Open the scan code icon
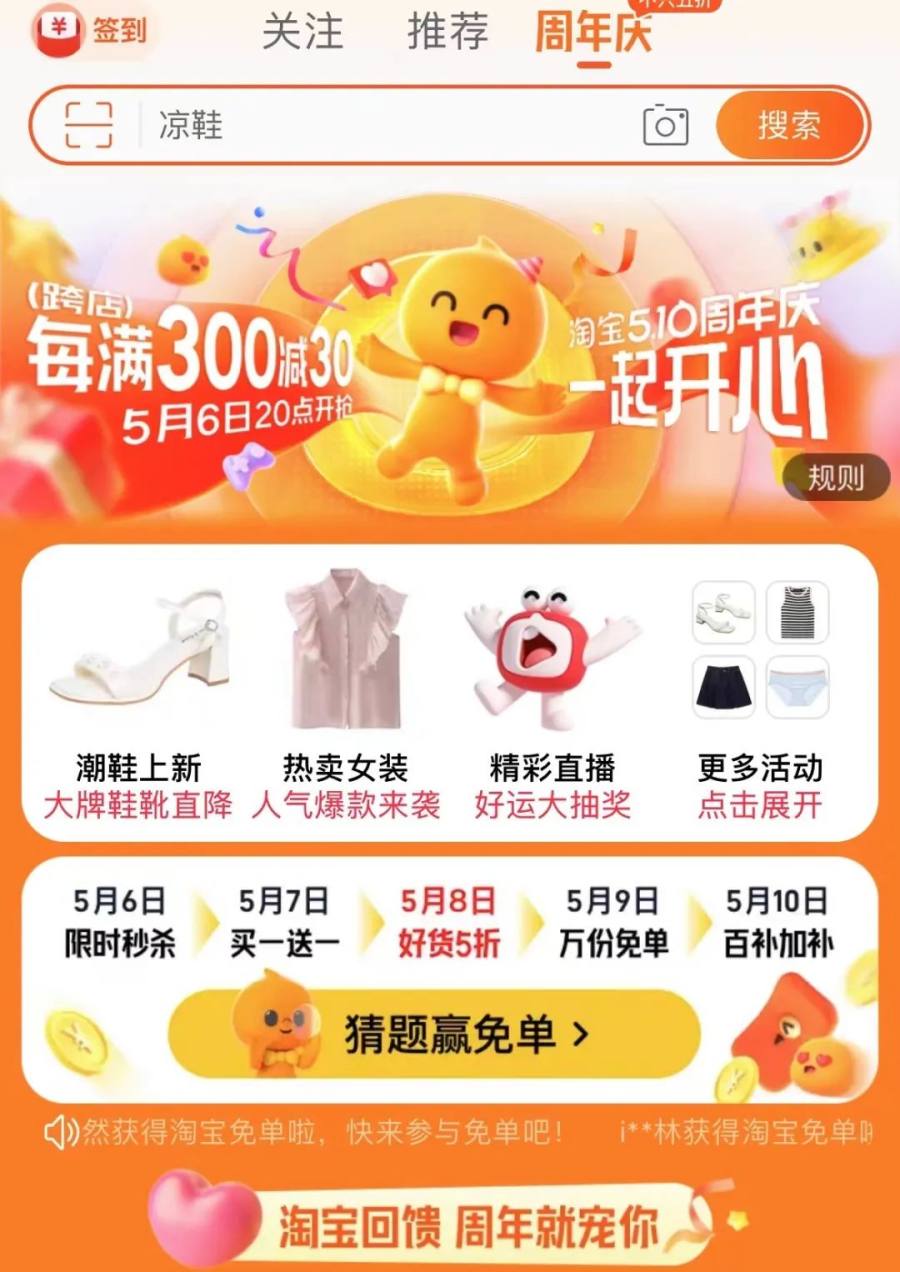 pyautogui.click(x=88, y=125)
